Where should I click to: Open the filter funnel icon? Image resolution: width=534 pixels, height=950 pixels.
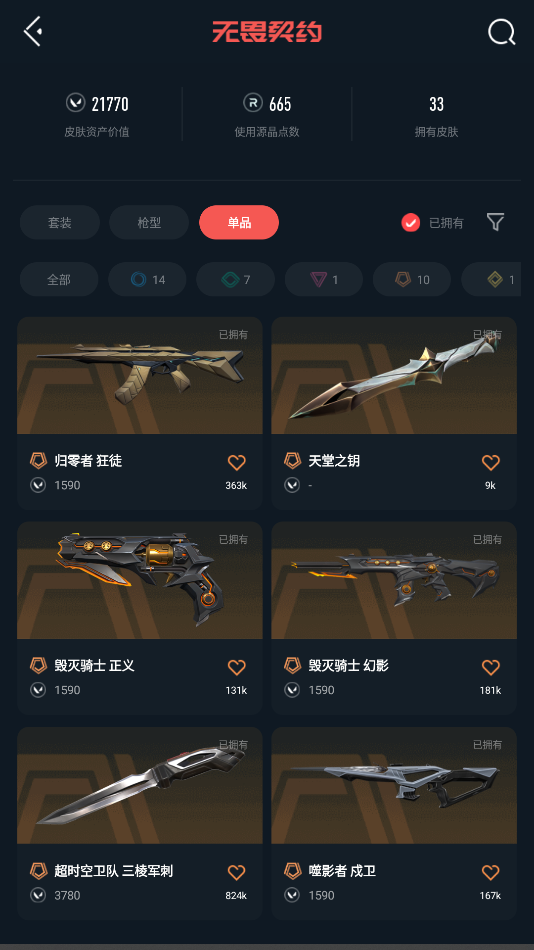click(x=495, y=222)
